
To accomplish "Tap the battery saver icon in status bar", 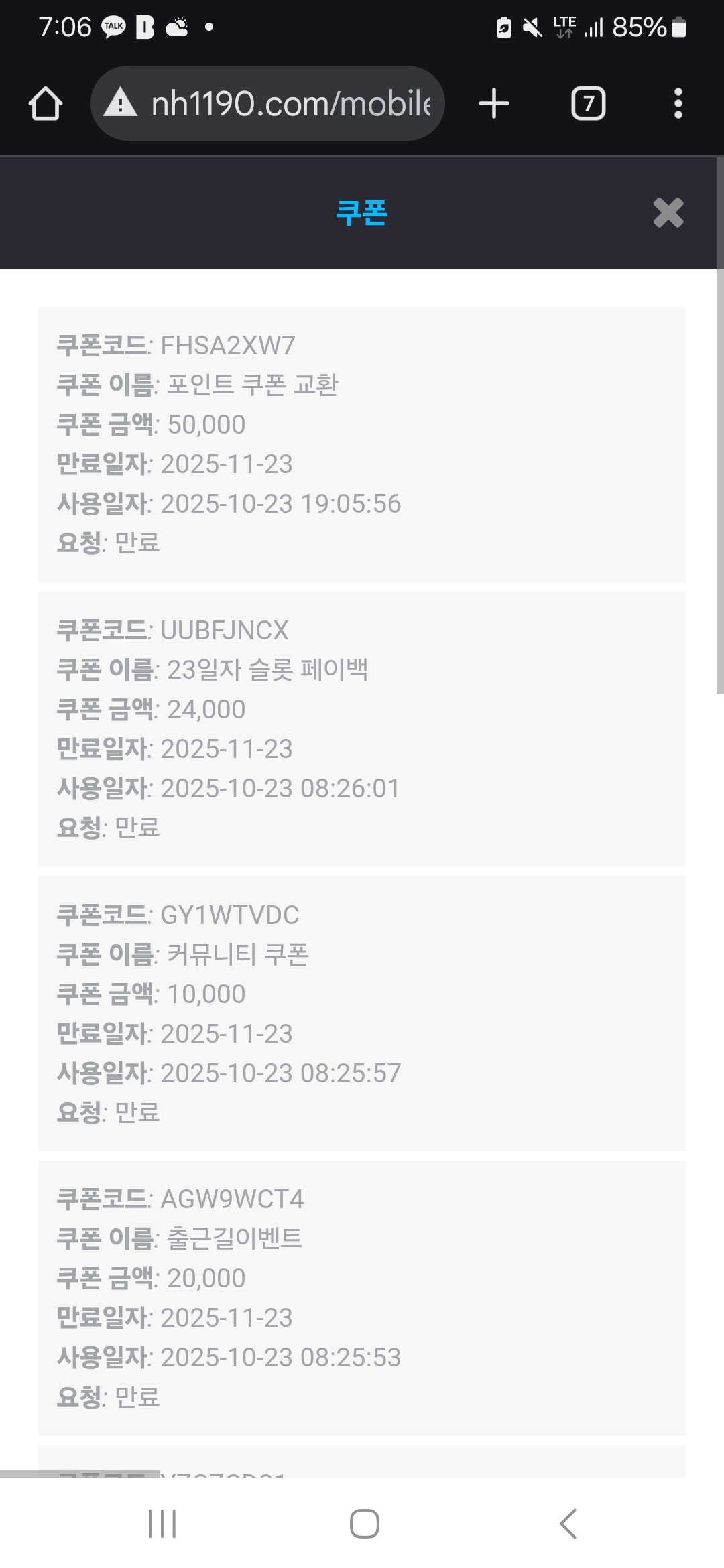I will (503, 27).
